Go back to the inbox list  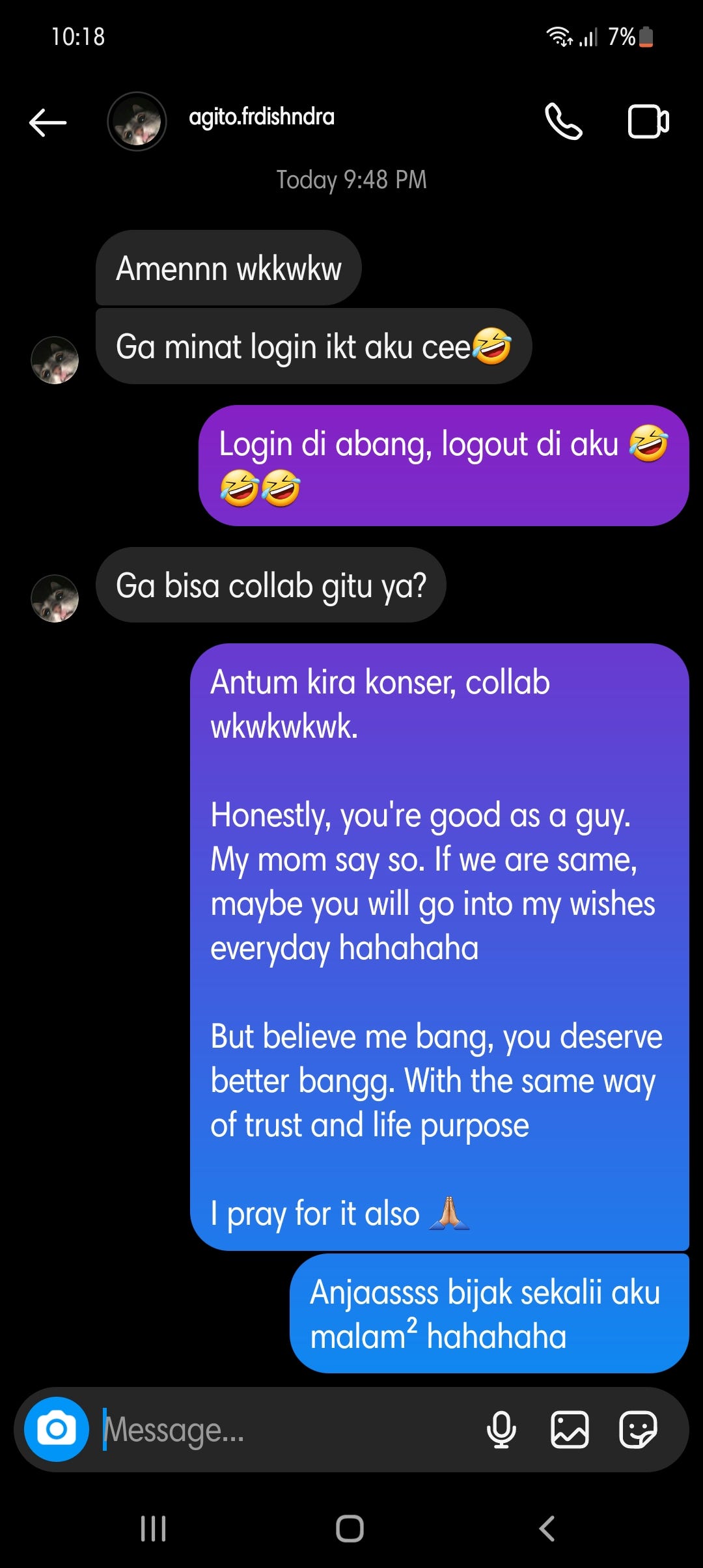pos(48,122)
